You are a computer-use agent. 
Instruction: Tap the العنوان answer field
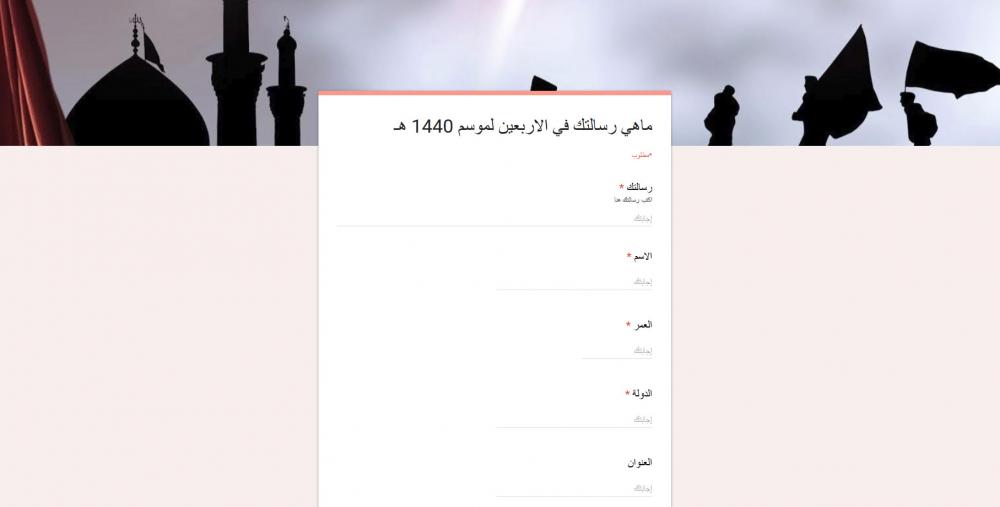(574, 488)
